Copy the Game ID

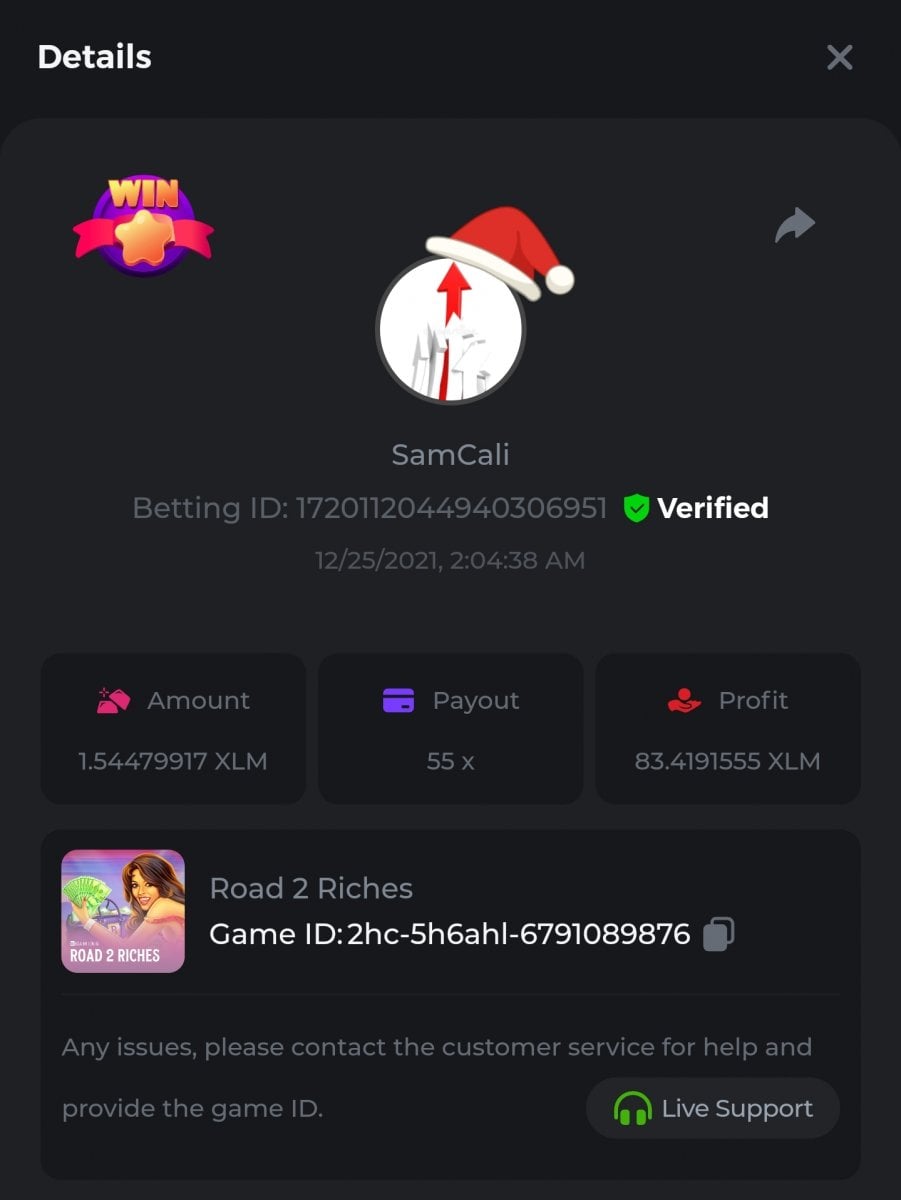point(719,934)
